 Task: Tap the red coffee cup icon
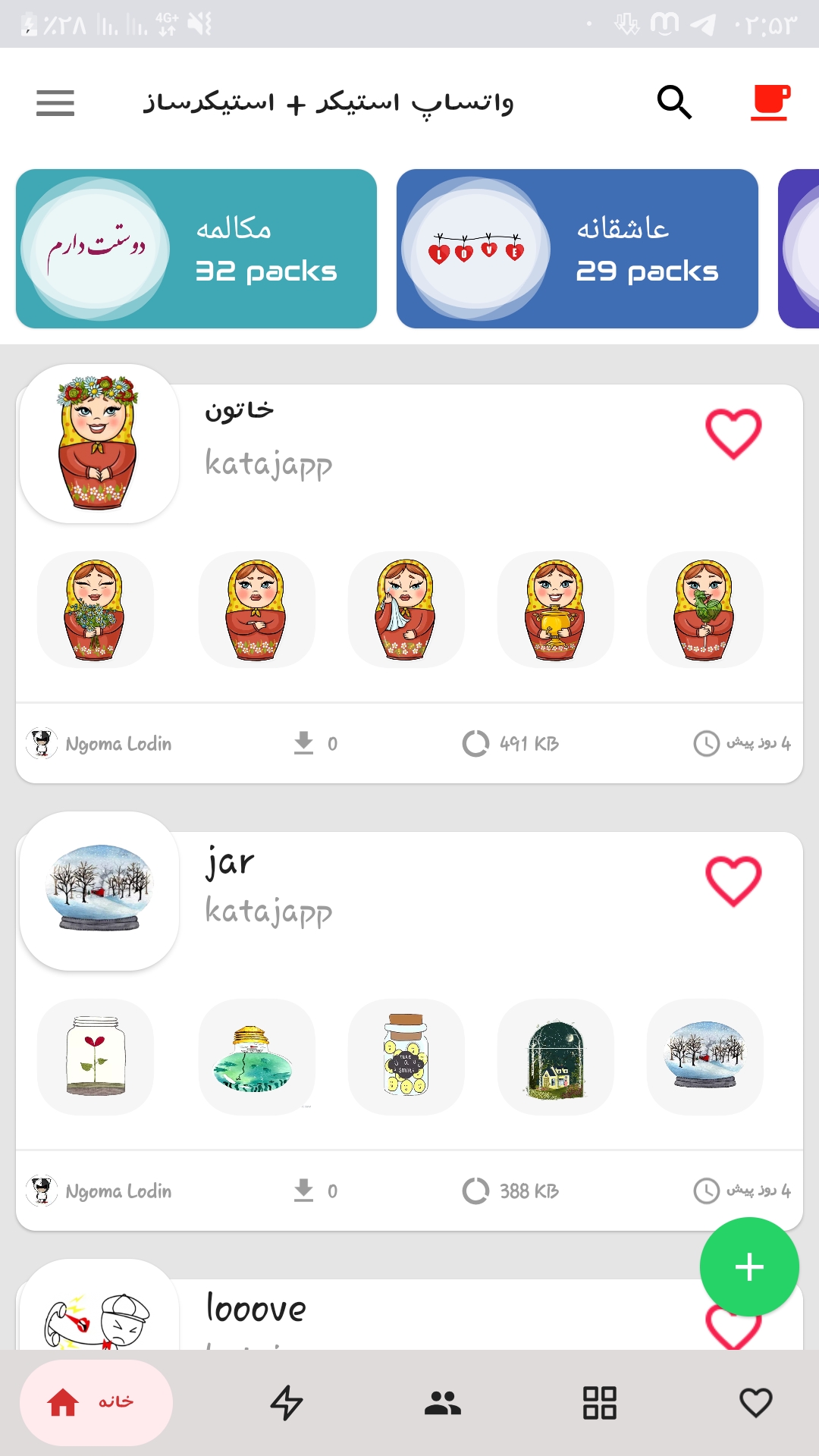tap(770, 102)
